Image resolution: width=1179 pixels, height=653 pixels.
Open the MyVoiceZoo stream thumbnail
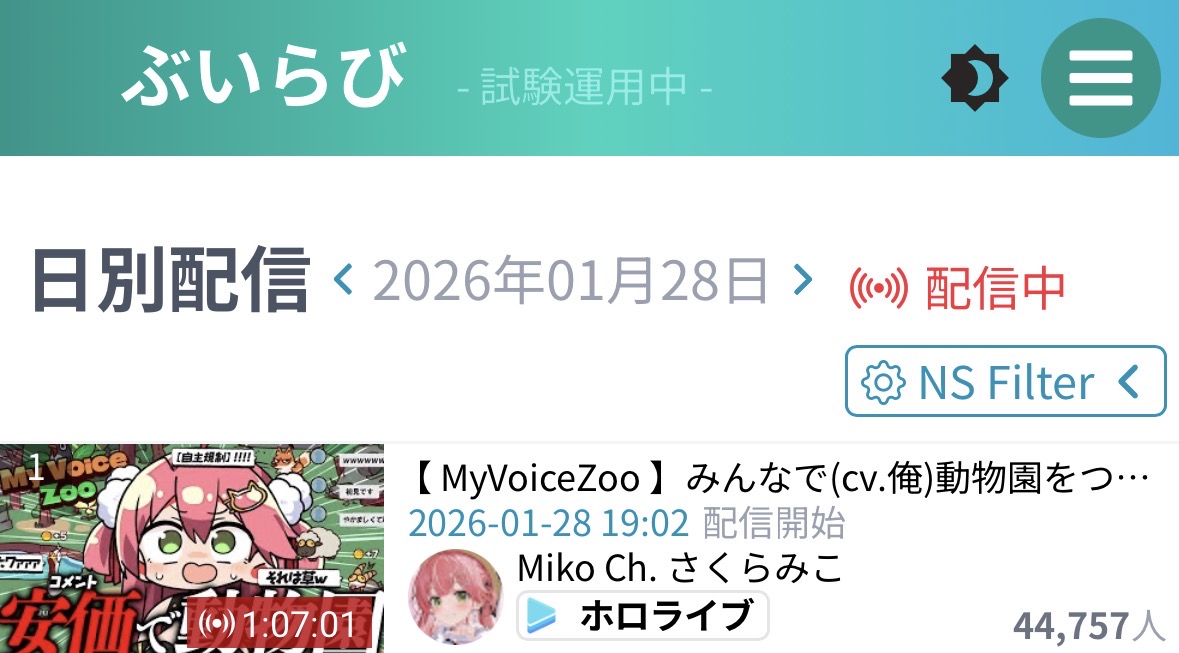click(x=192, y=548)
